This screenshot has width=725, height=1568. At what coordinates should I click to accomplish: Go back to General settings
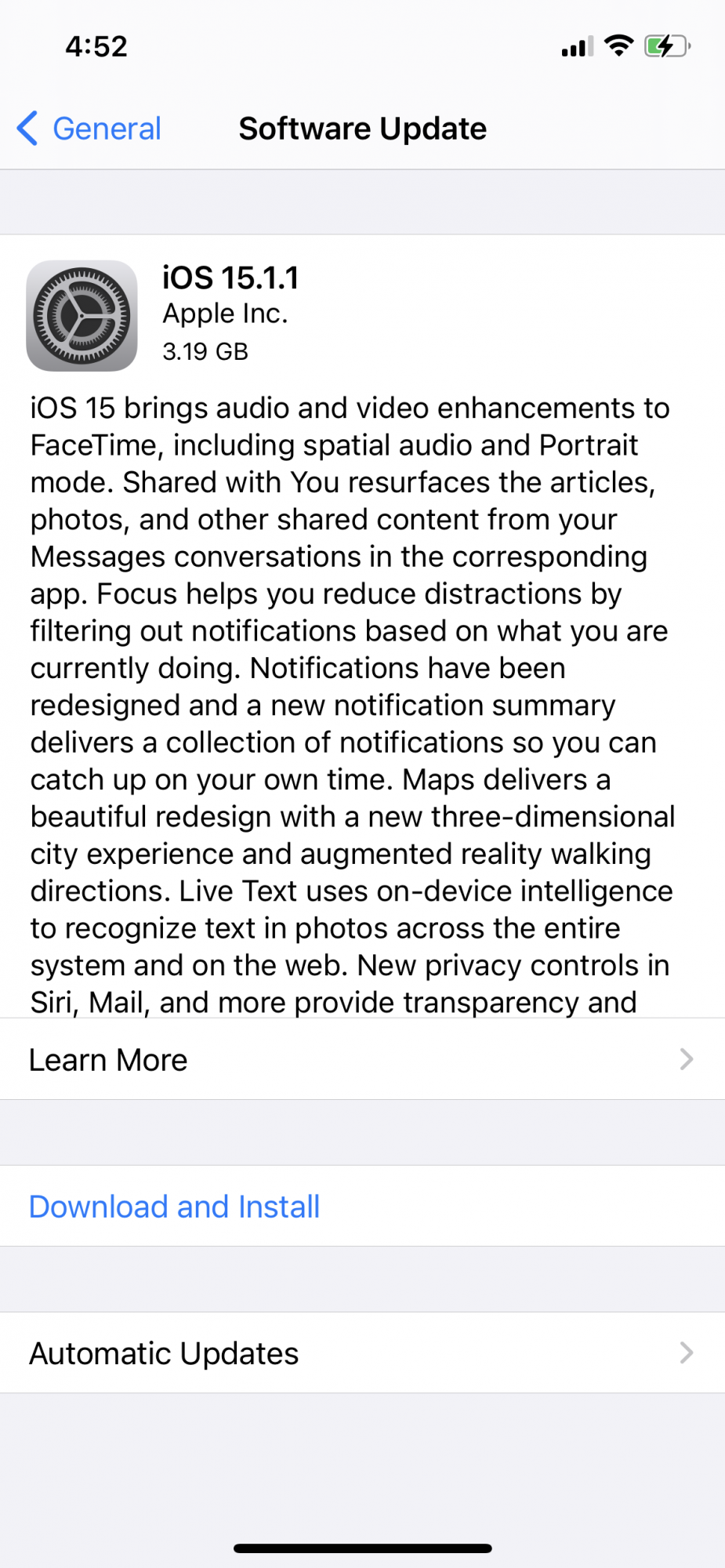[89, 129]
